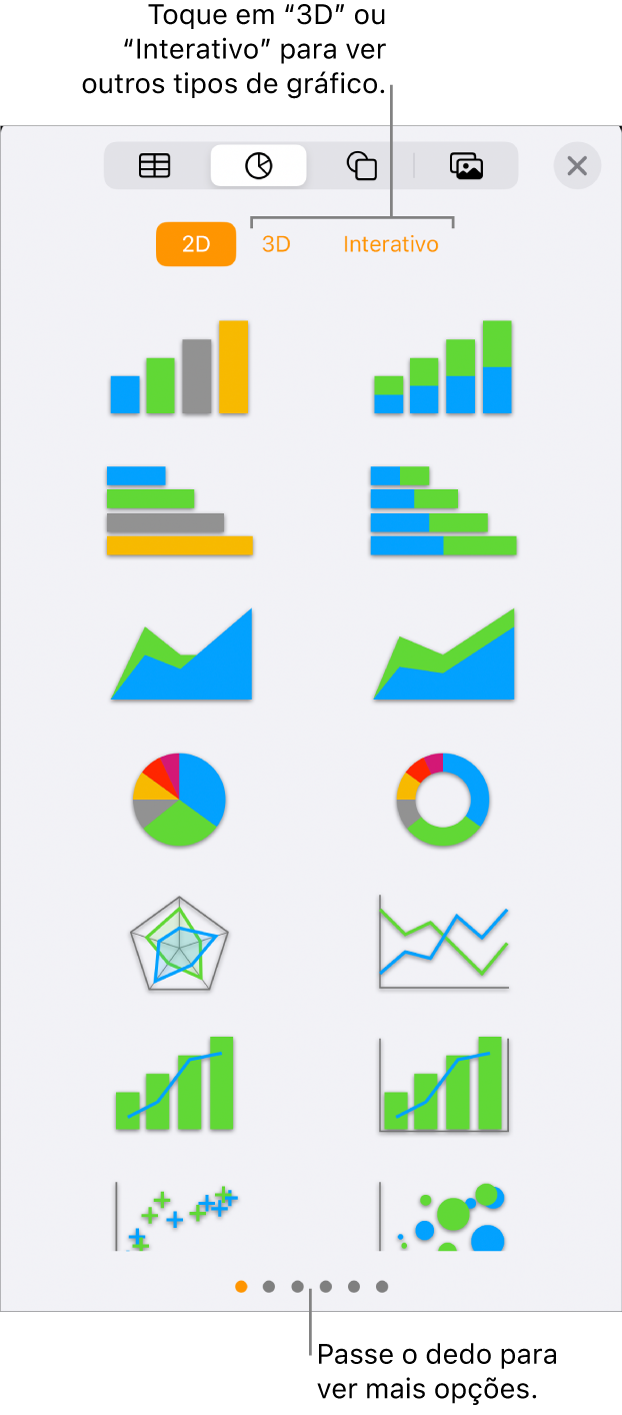Select the radar chart
The width and height of the screenshot is (622, 1415).
[180, 944]
